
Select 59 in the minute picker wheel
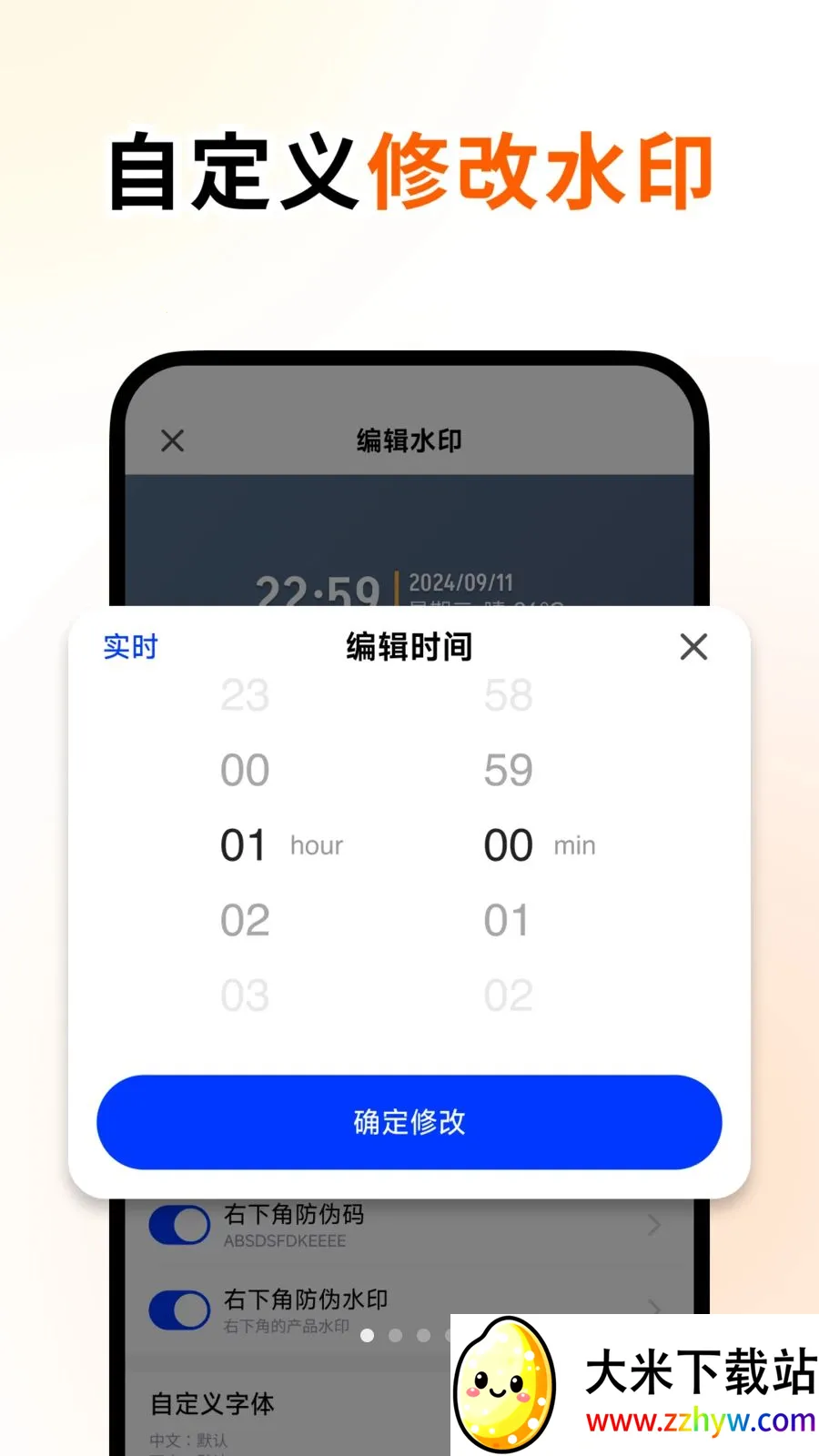pyautogui.click(x=510, y=769)
